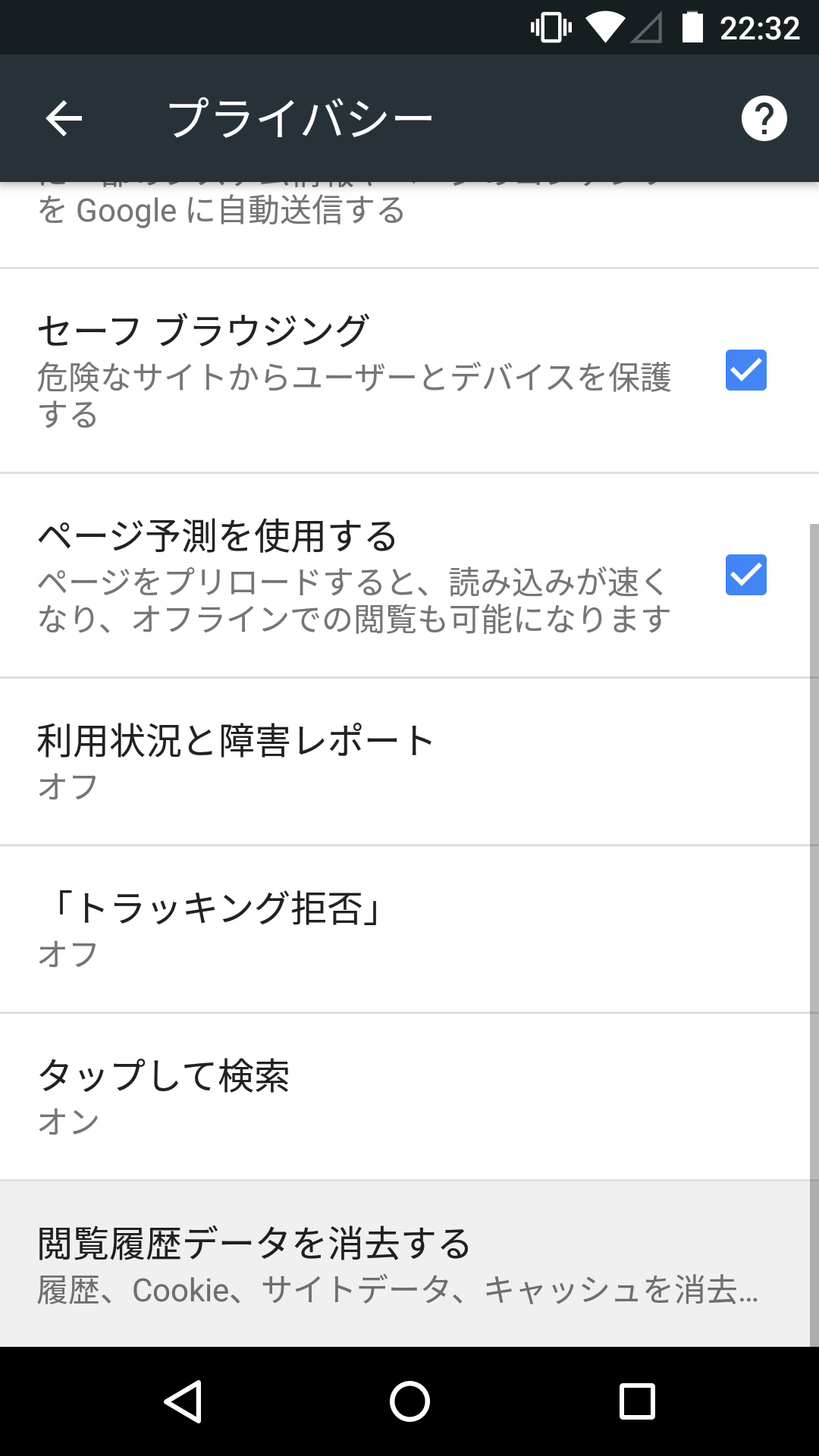This screenshot has height=1456, width=819.
Task: Toggle the Safe Browsing protection setting
Action: (745, 372)
